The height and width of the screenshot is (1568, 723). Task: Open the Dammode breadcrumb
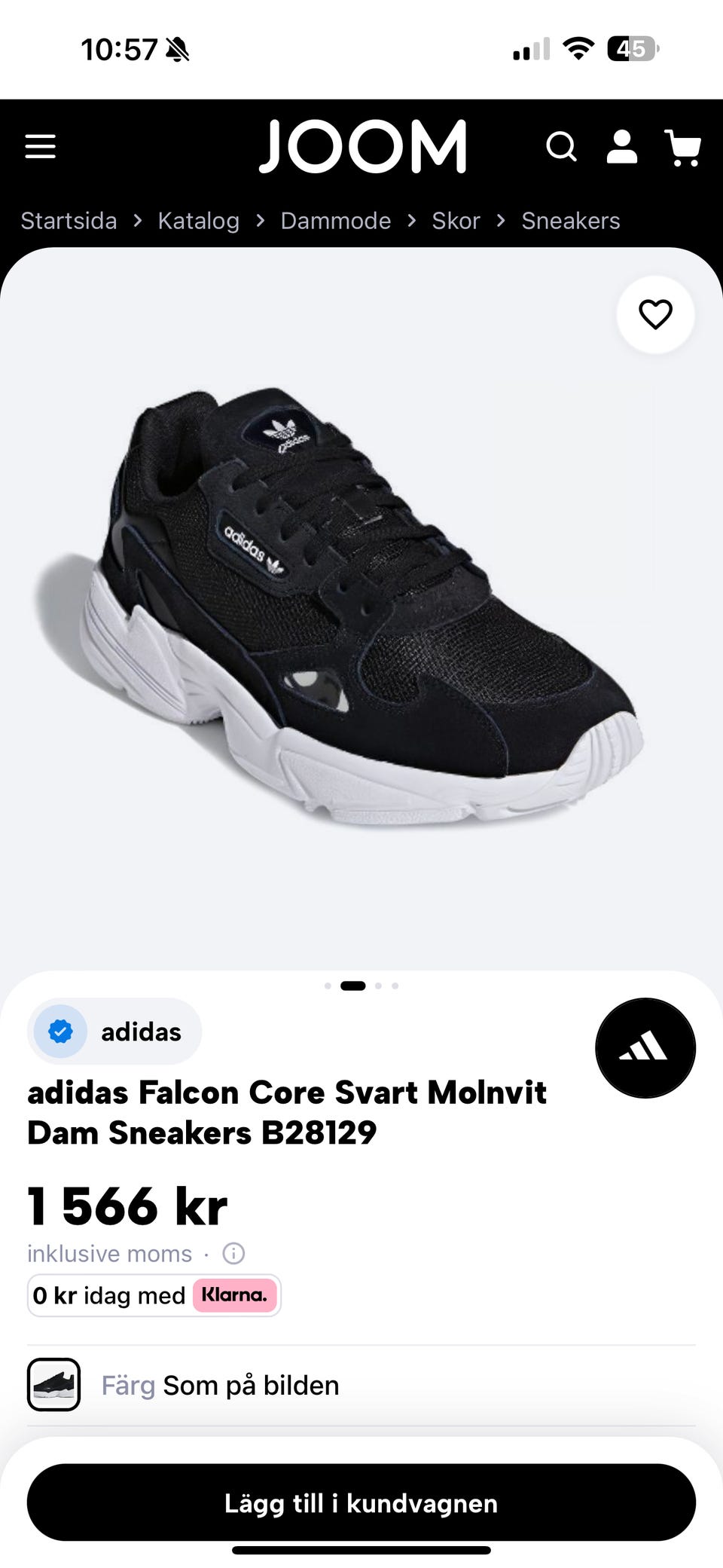(336, 221)
